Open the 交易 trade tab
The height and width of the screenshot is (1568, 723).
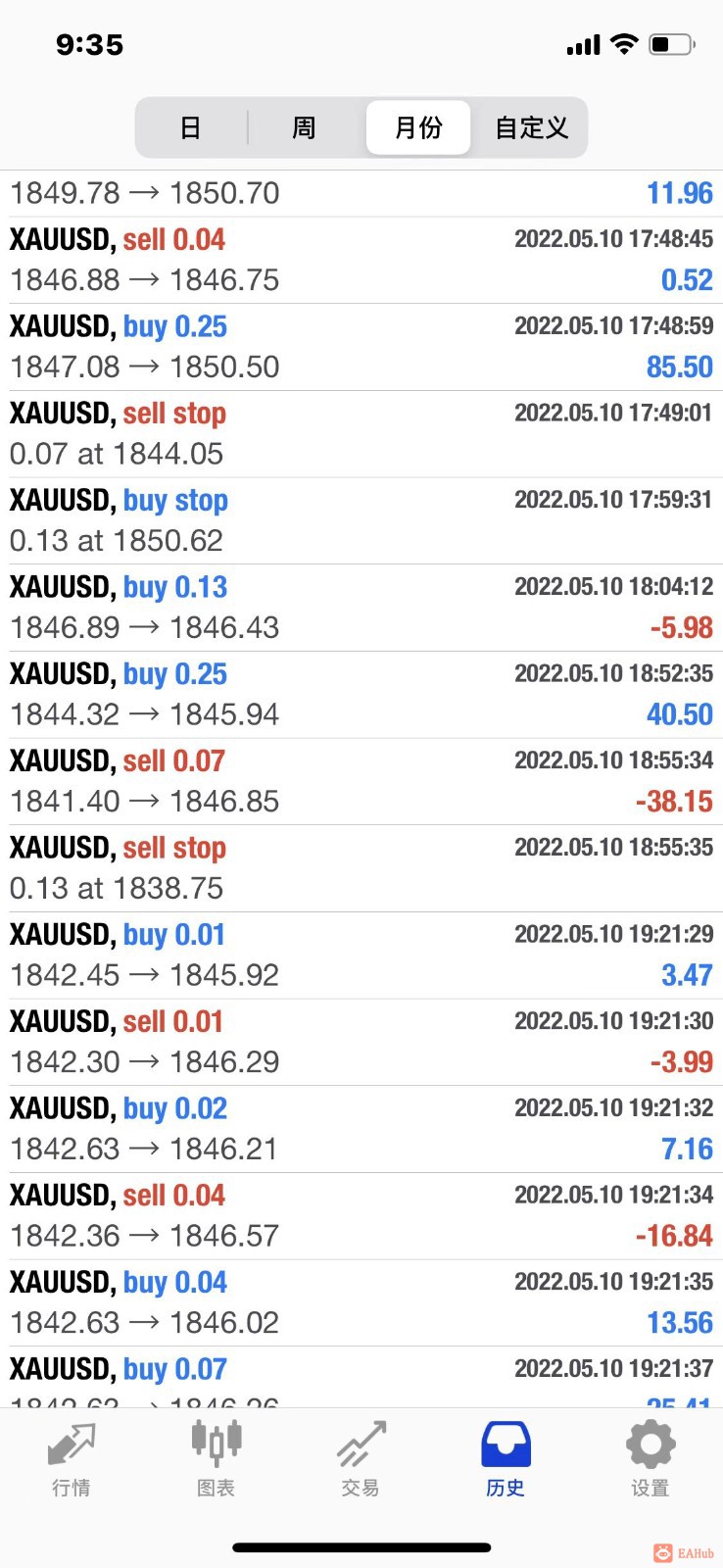point(361,1460)
